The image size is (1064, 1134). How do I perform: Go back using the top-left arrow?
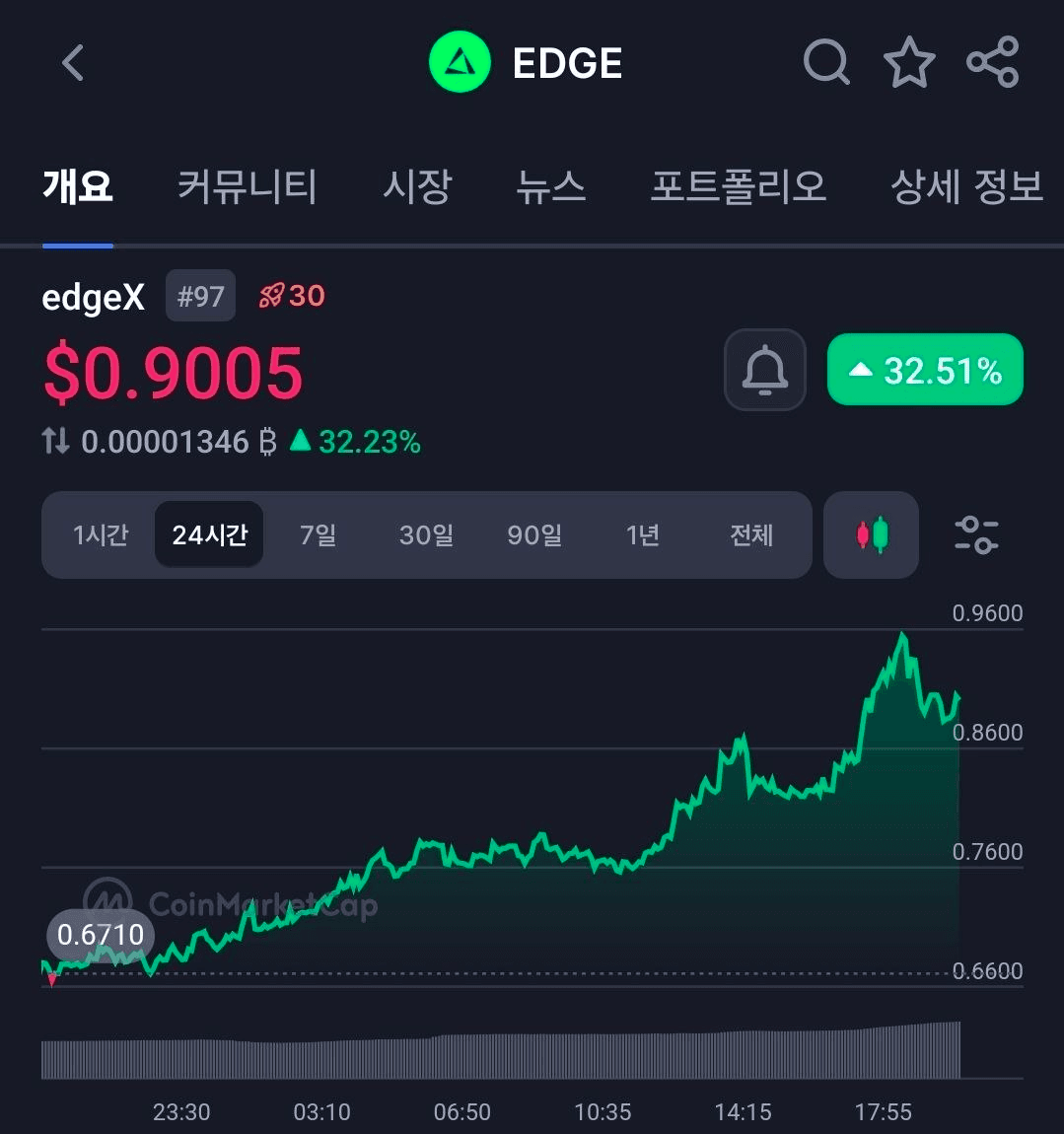click(73, 63)
